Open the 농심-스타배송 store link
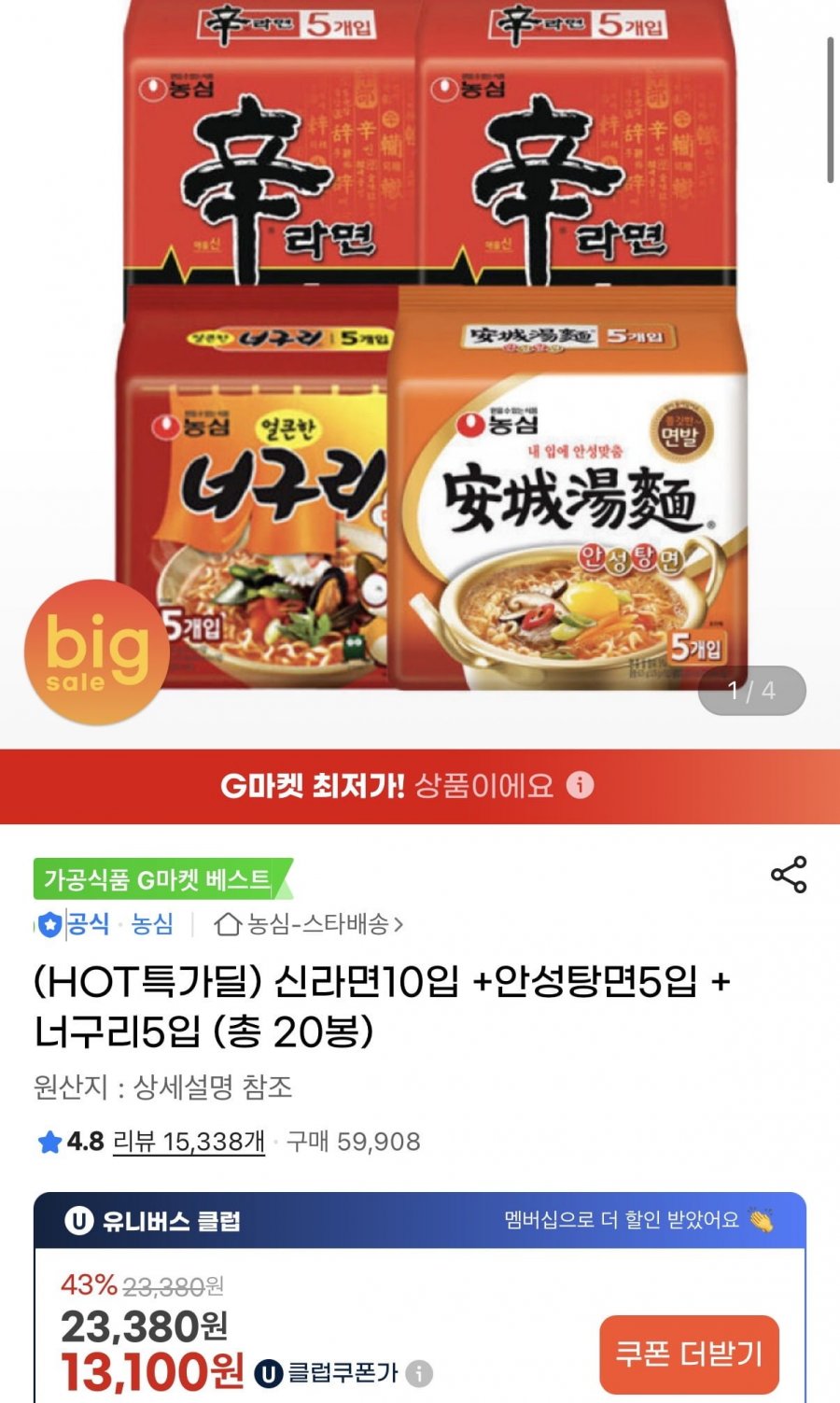The height and width of the screenshot is (1403, 840). [x=310, y=925]
